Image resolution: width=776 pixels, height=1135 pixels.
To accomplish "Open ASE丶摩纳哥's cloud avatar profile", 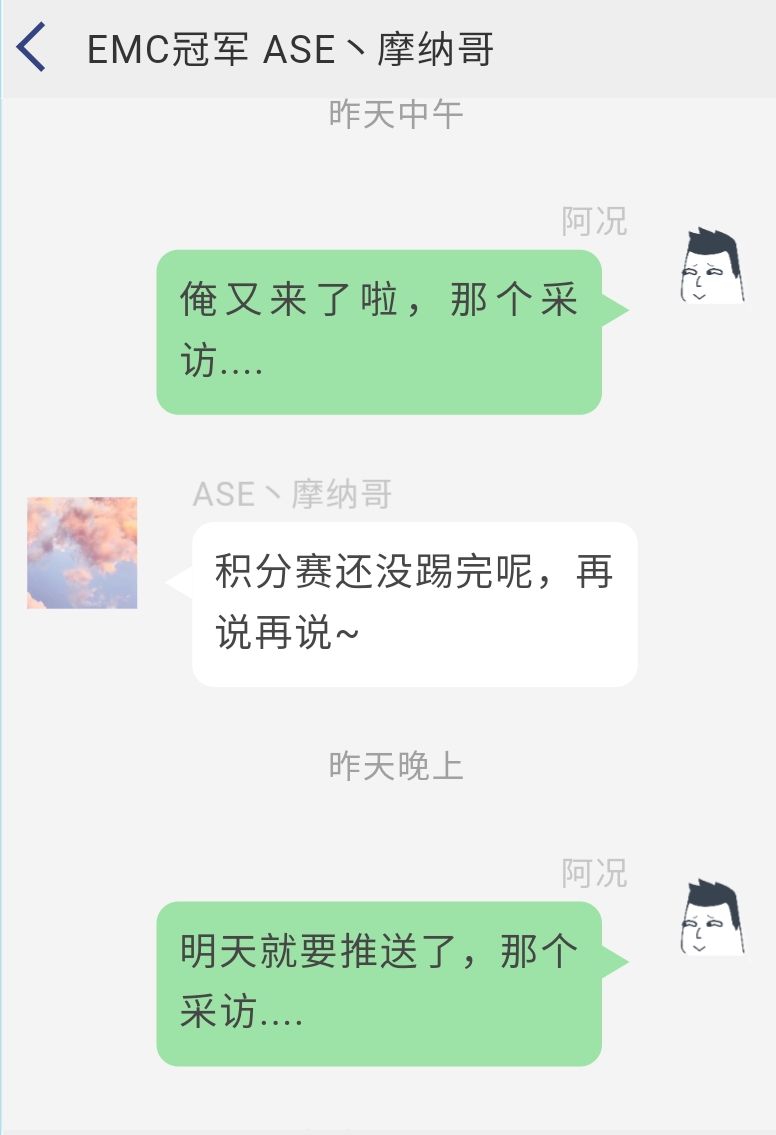I will pos(82,553).
